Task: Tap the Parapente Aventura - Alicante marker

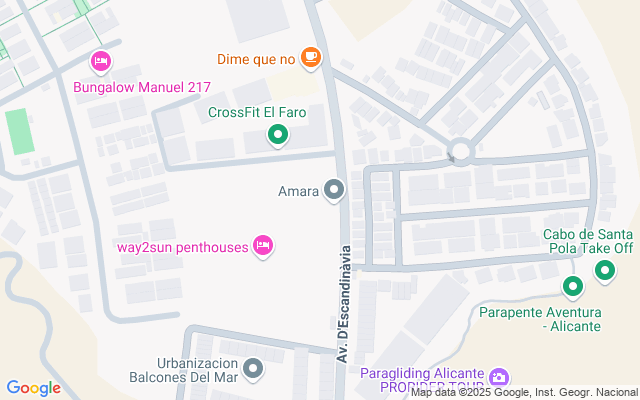Action: coord(573,288)
